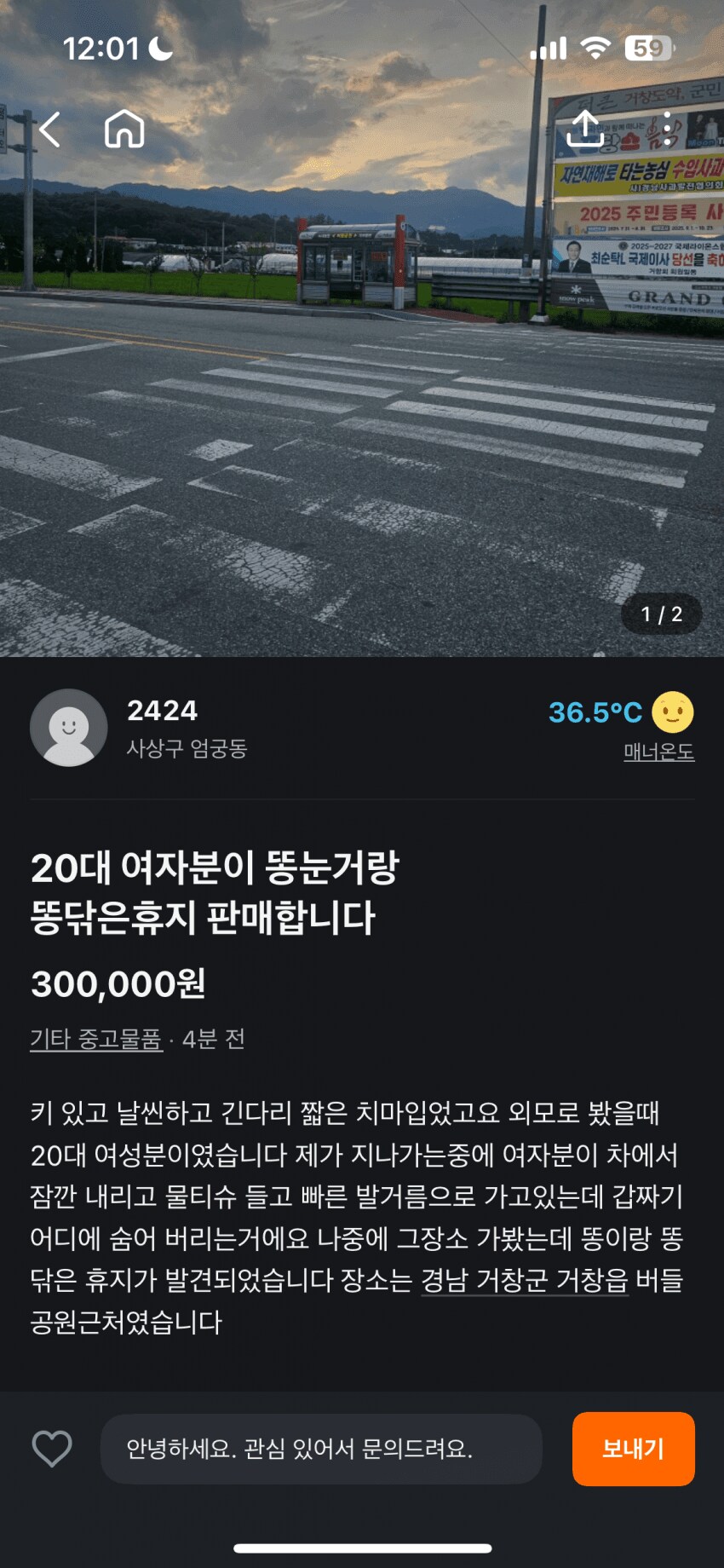Viewport: 724px width, 1568px height.
Task: Open the 기타 중고물품 category link
Action: coord(95,1039)
